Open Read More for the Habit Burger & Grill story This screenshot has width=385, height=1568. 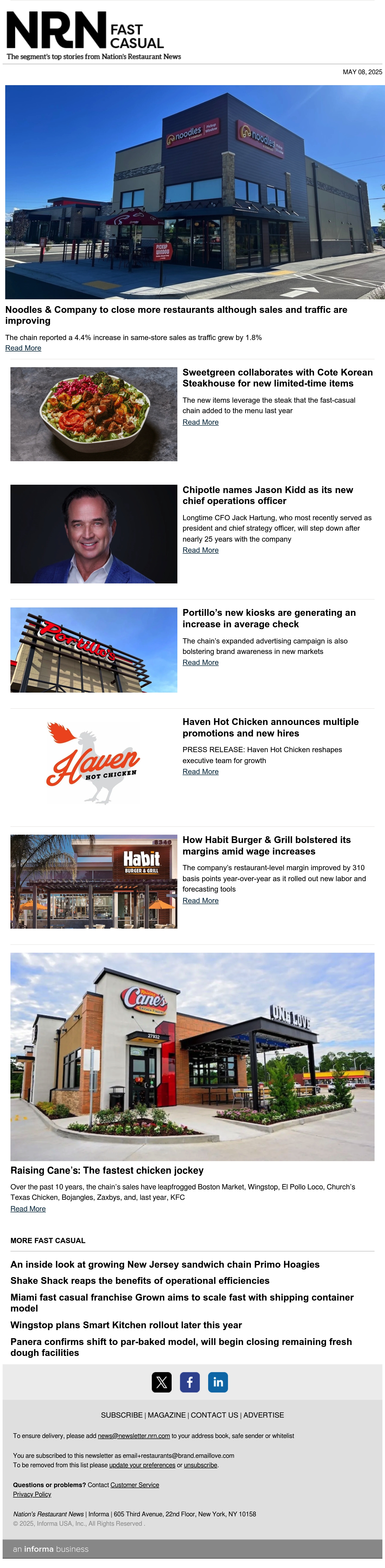tap(201, 901)
